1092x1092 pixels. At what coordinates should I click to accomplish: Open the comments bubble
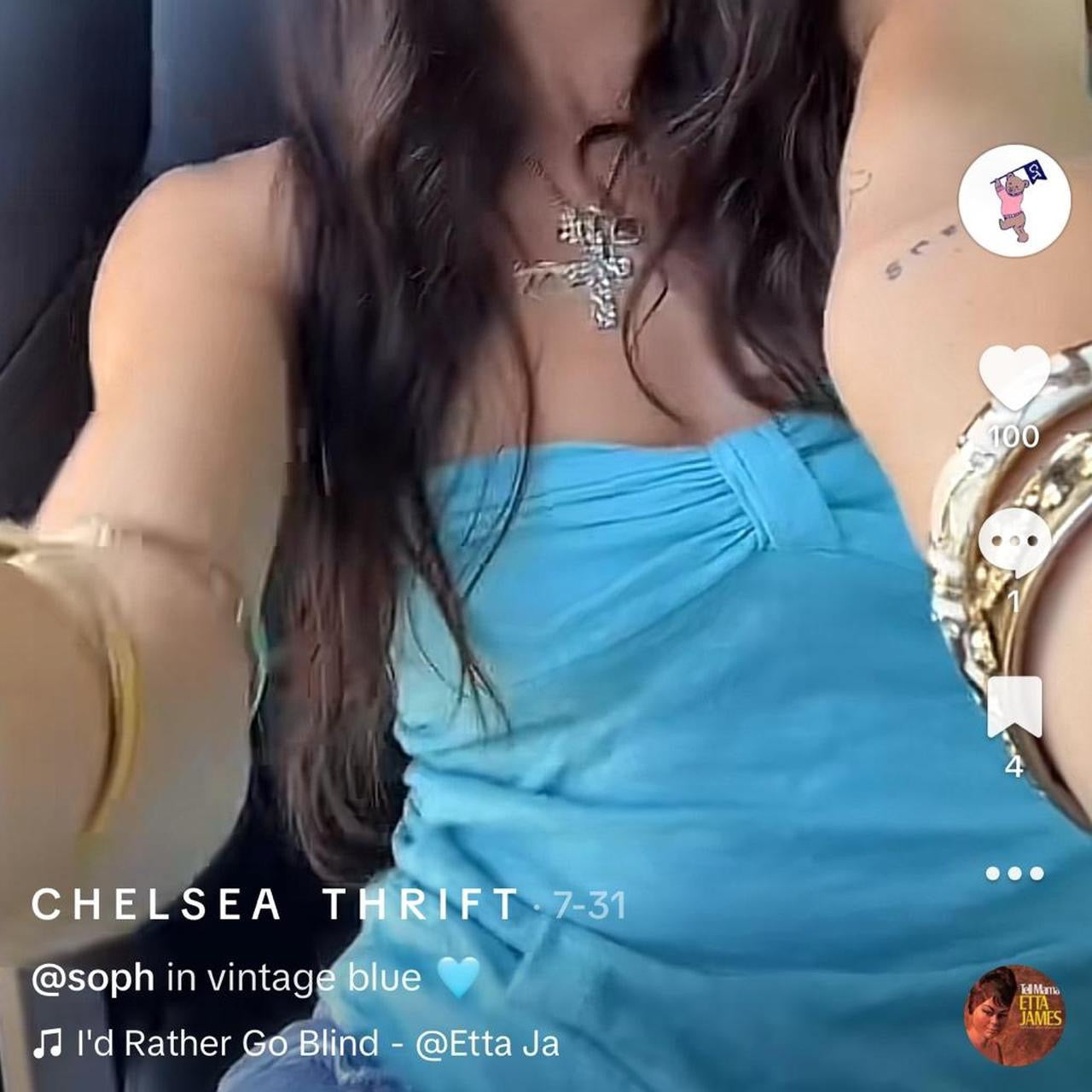click(x=1014, y=543)
